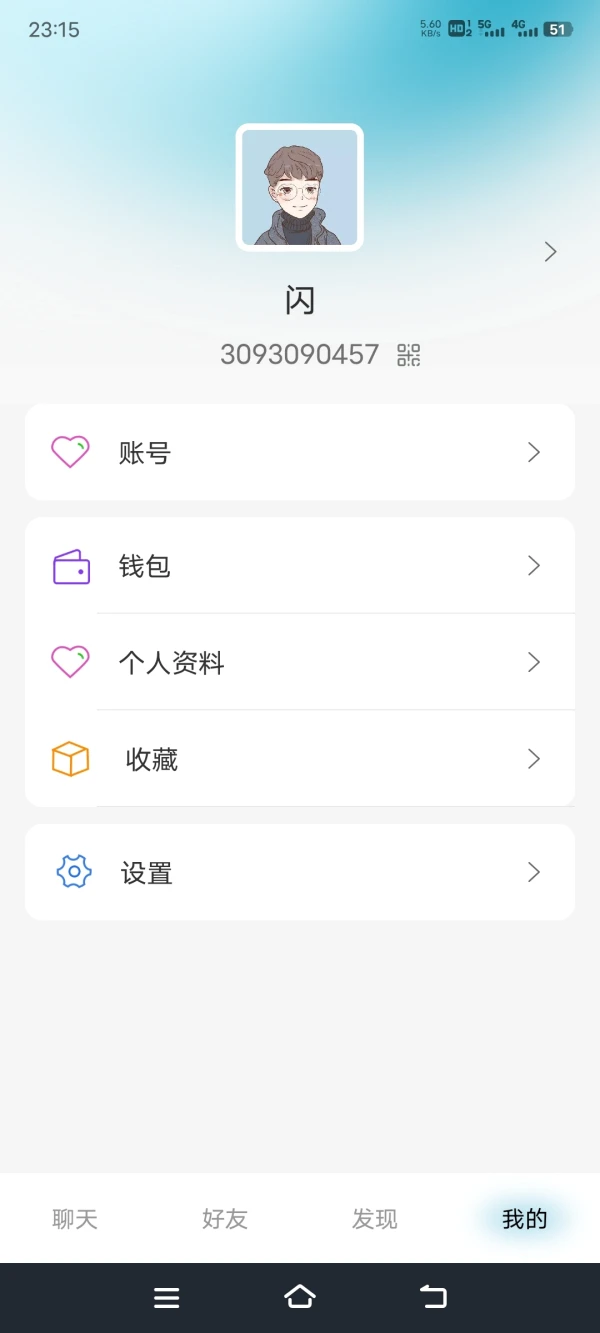Open the QR code icon beside the ID

(x=409, y=355)
